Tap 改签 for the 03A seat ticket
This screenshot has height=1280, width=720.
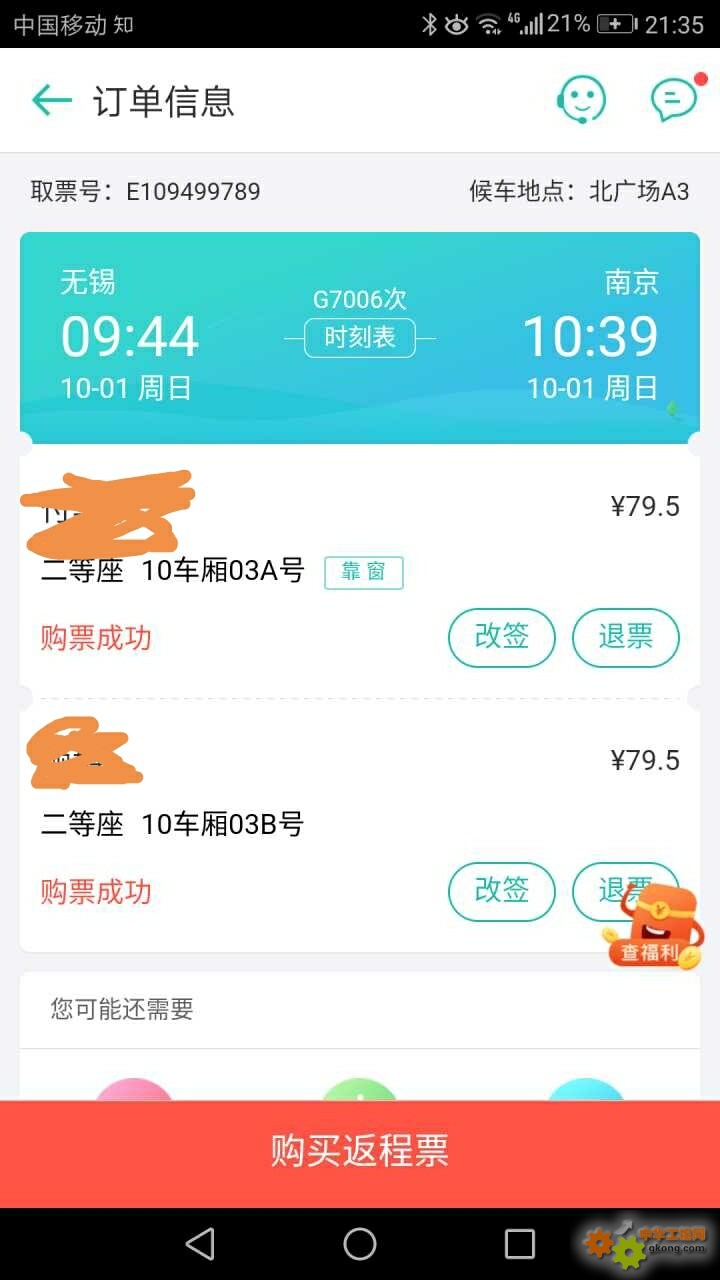[x=501, y=637]
